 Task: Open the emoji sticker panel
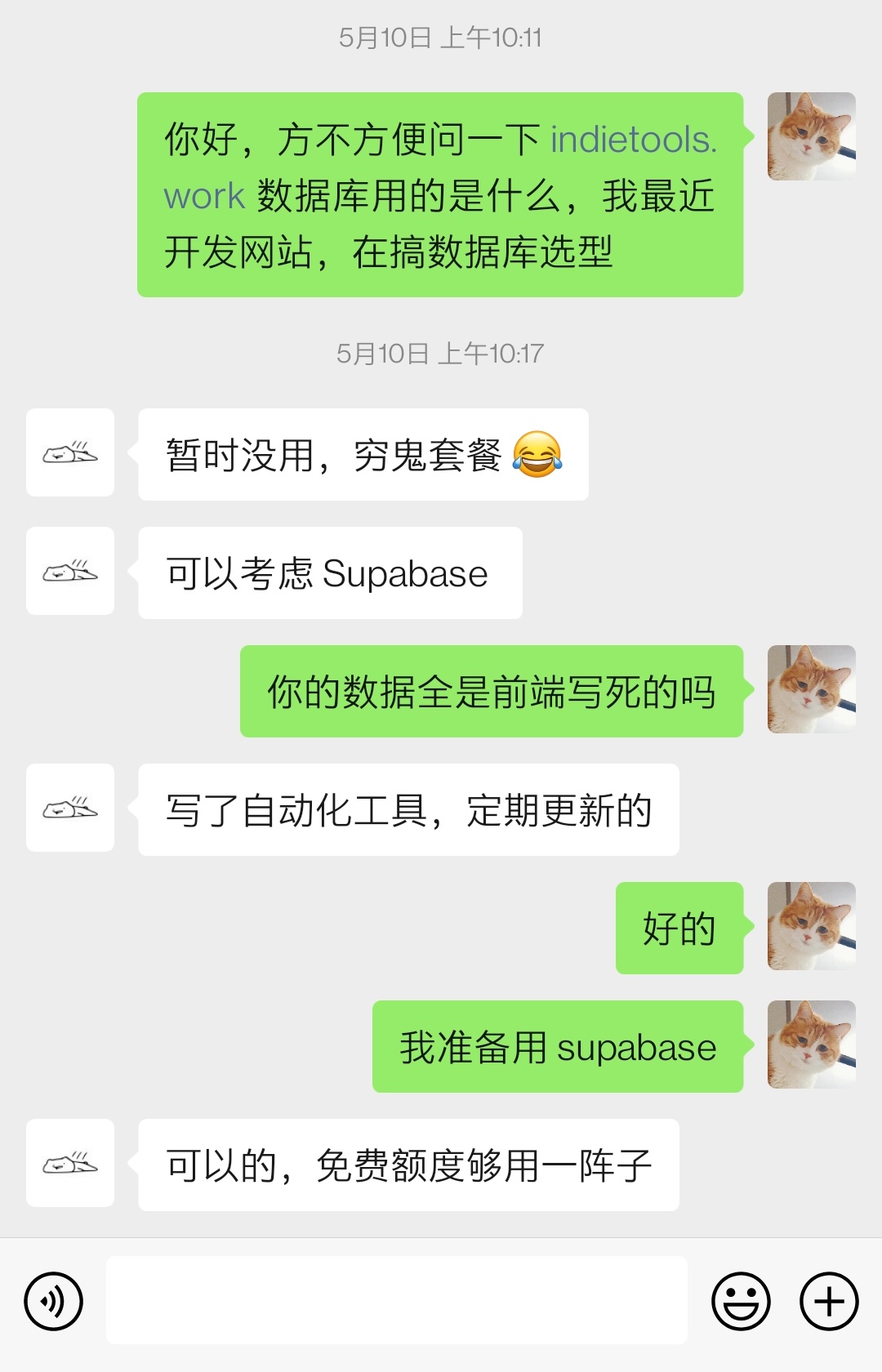(741, 1301)
